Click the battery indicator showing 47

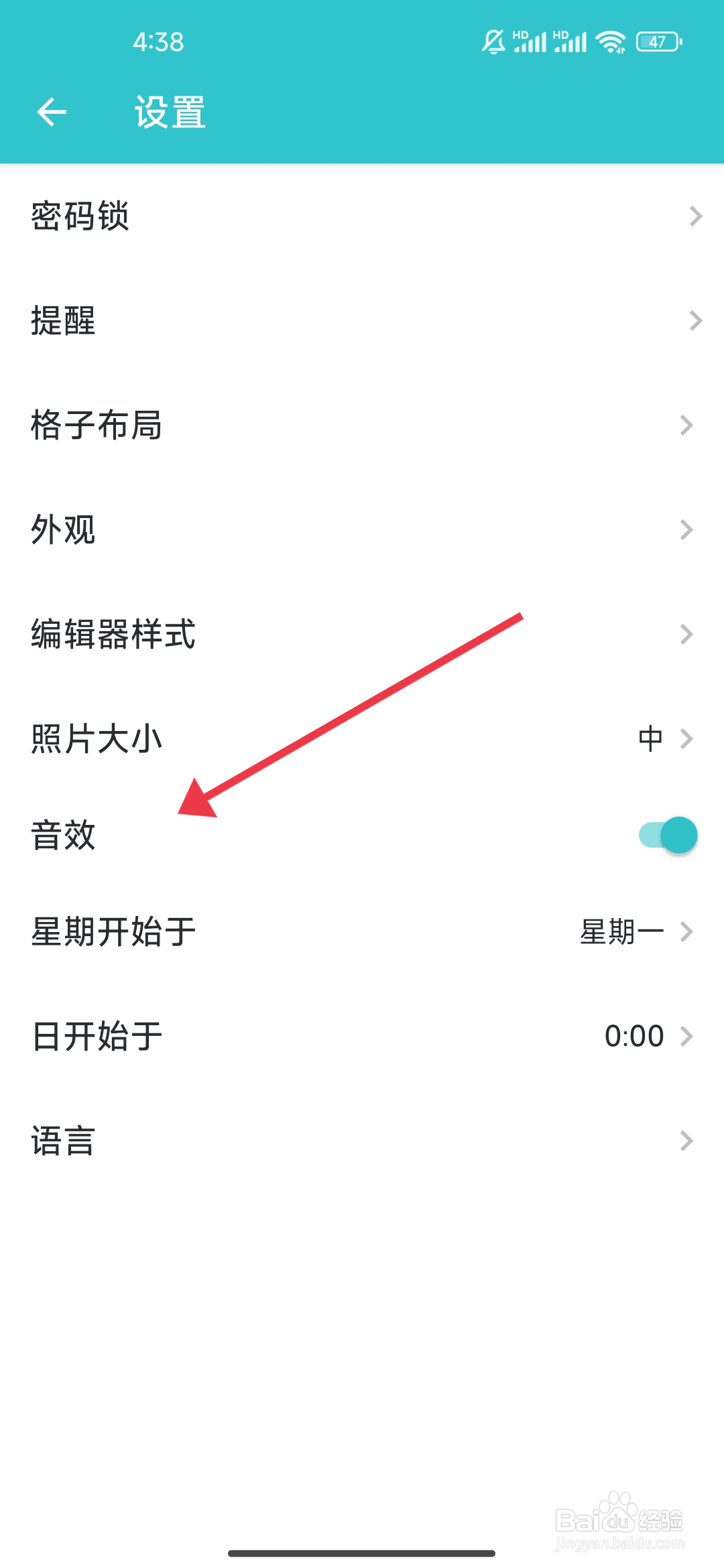click(x=657, y=42)
